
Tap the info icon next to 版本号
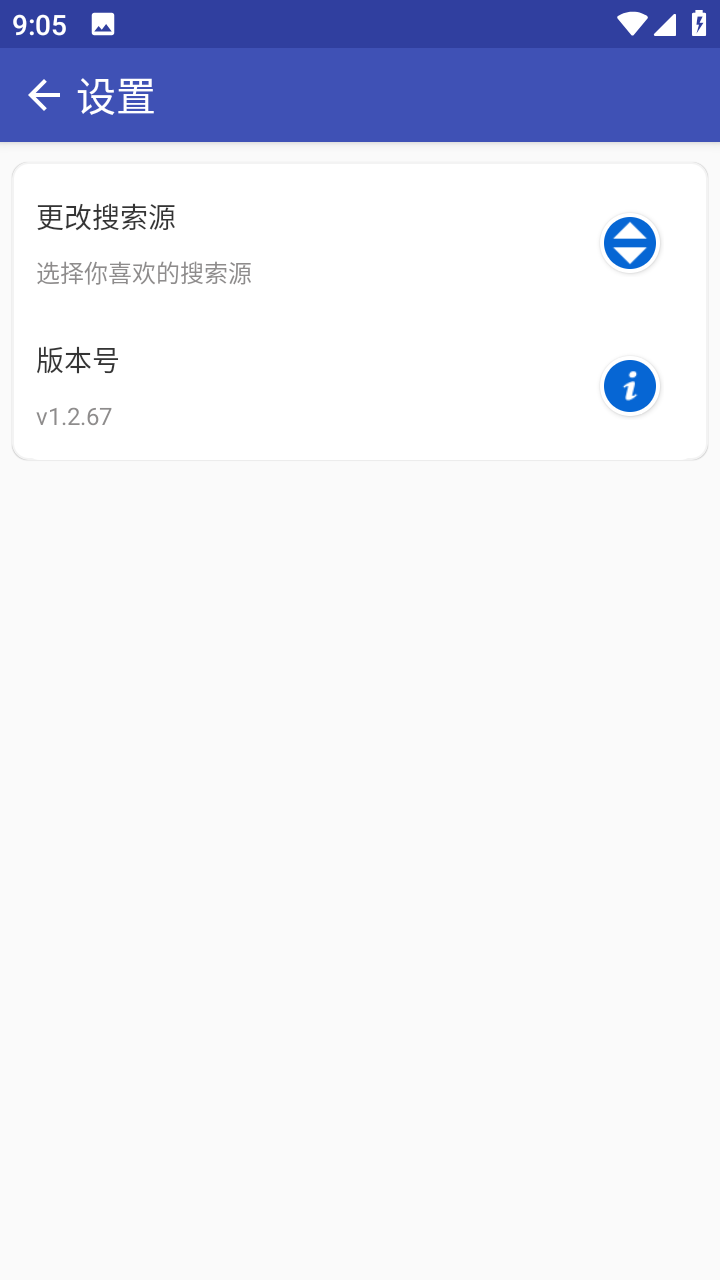point(629,385)
